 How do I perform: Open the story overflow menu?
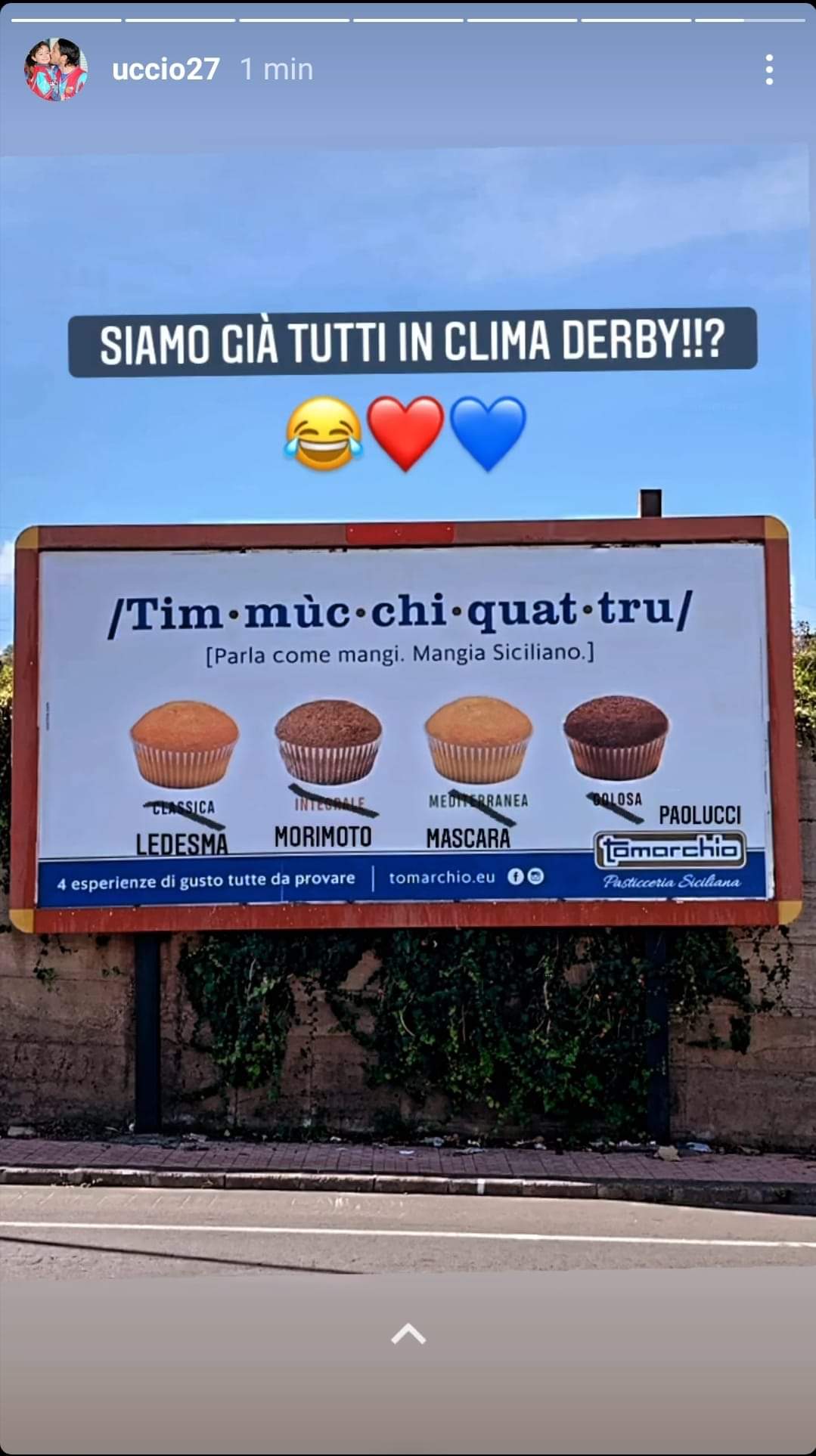pyautogui.click(x=768, y=70)
